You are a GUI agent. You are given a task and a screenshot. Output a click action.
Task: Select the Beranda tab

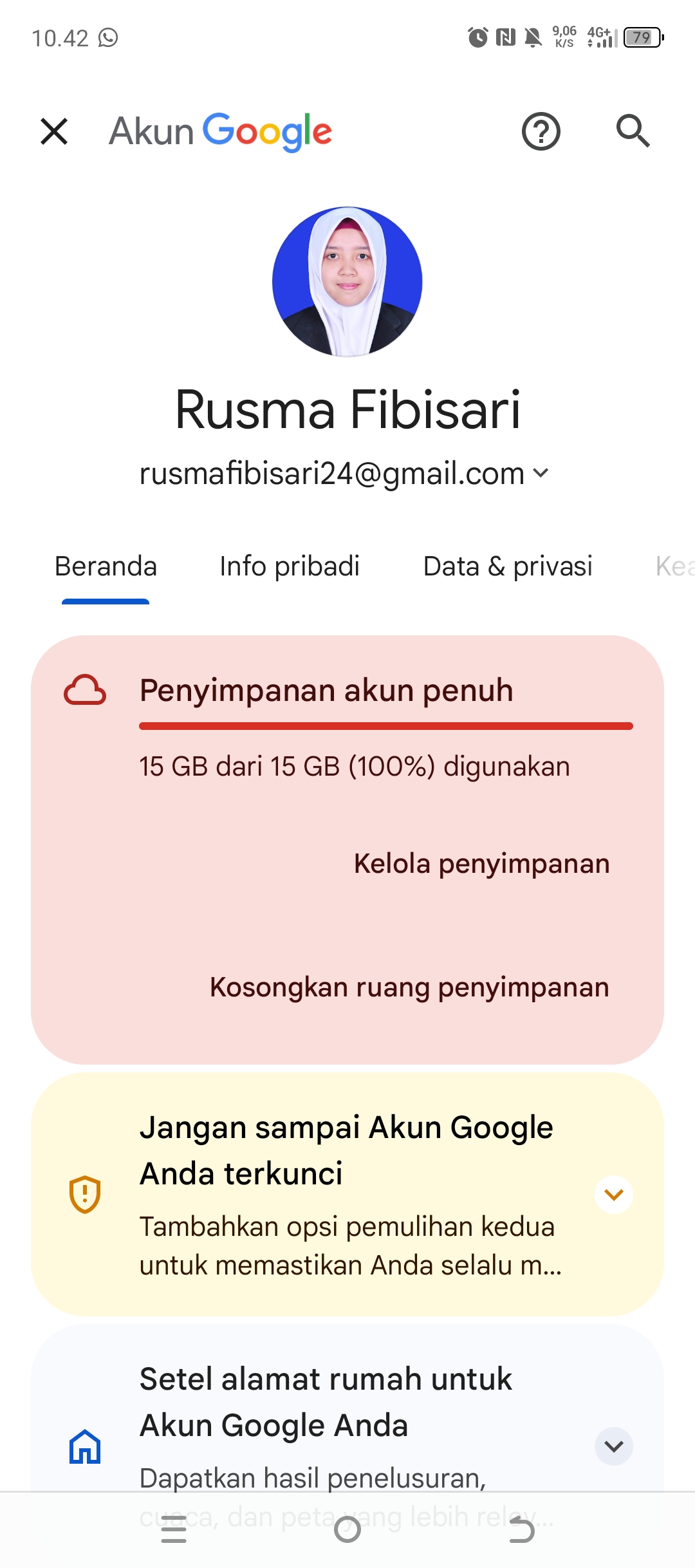click(106, 566)
